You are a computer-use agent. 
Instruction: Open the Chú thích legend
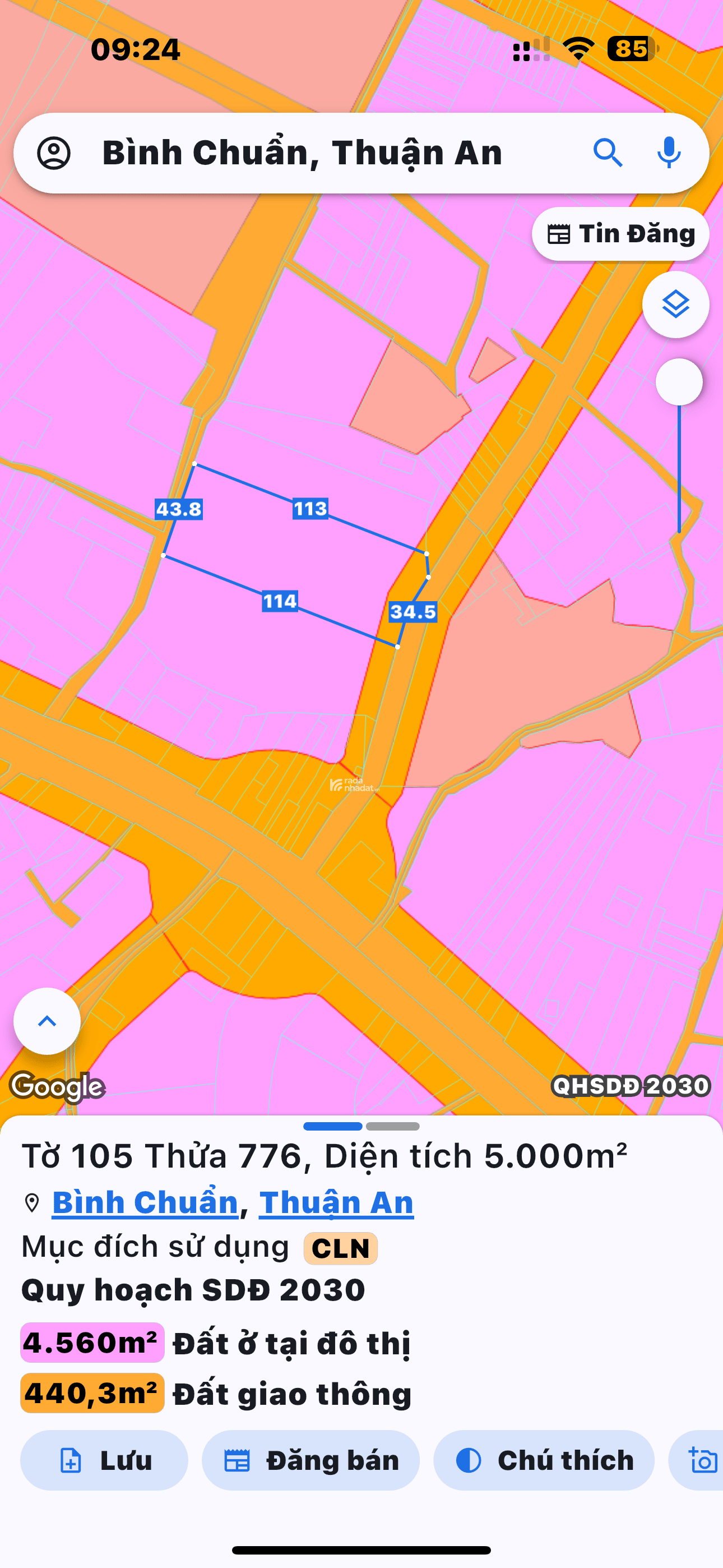point(544,1460)
